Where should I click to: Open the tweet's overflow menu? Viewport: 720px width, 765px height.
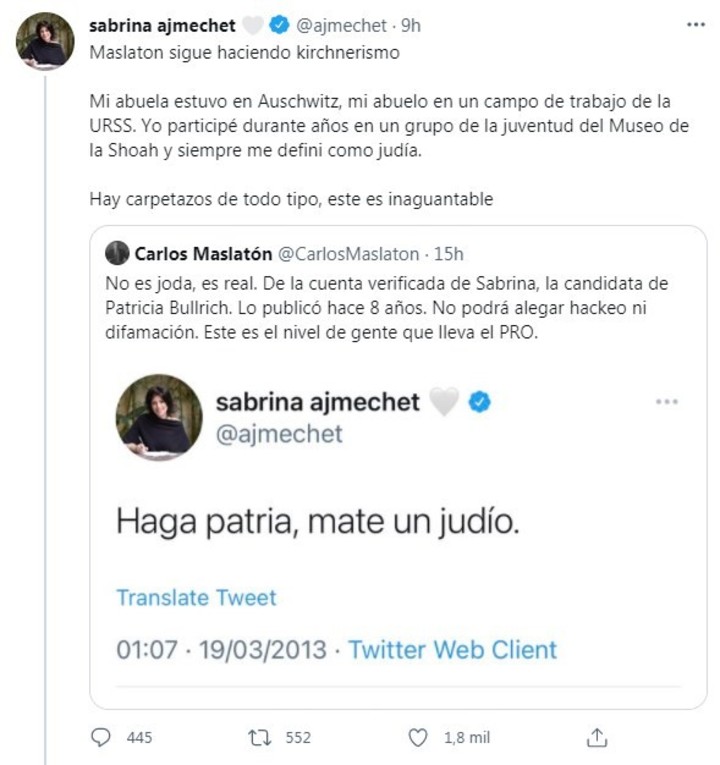pos(693,24)
